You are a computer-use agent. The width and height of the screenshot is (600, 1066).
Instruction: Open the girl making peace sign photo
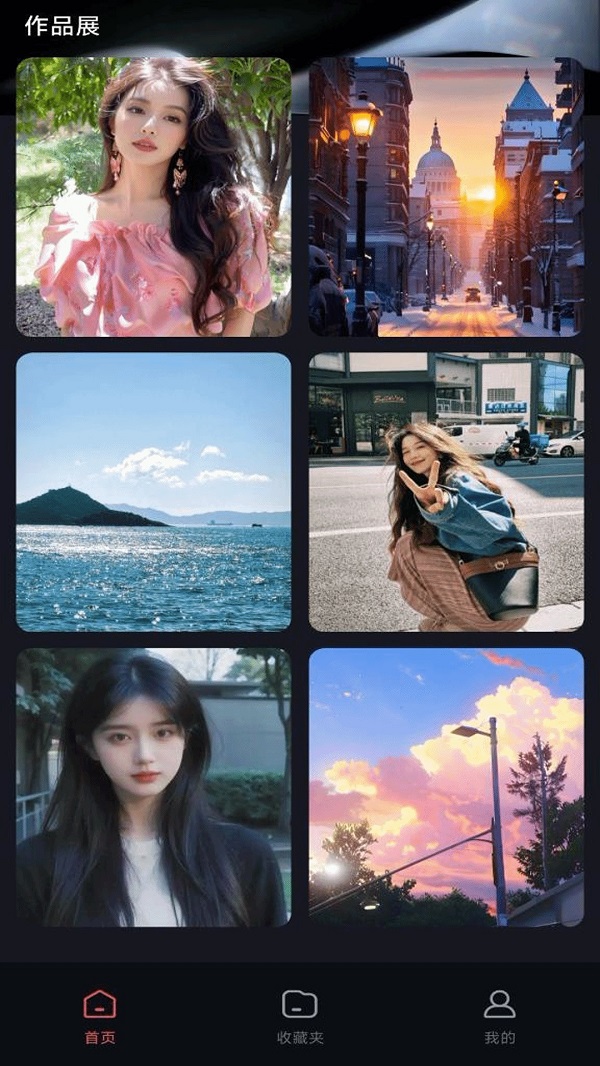(446, 492)
